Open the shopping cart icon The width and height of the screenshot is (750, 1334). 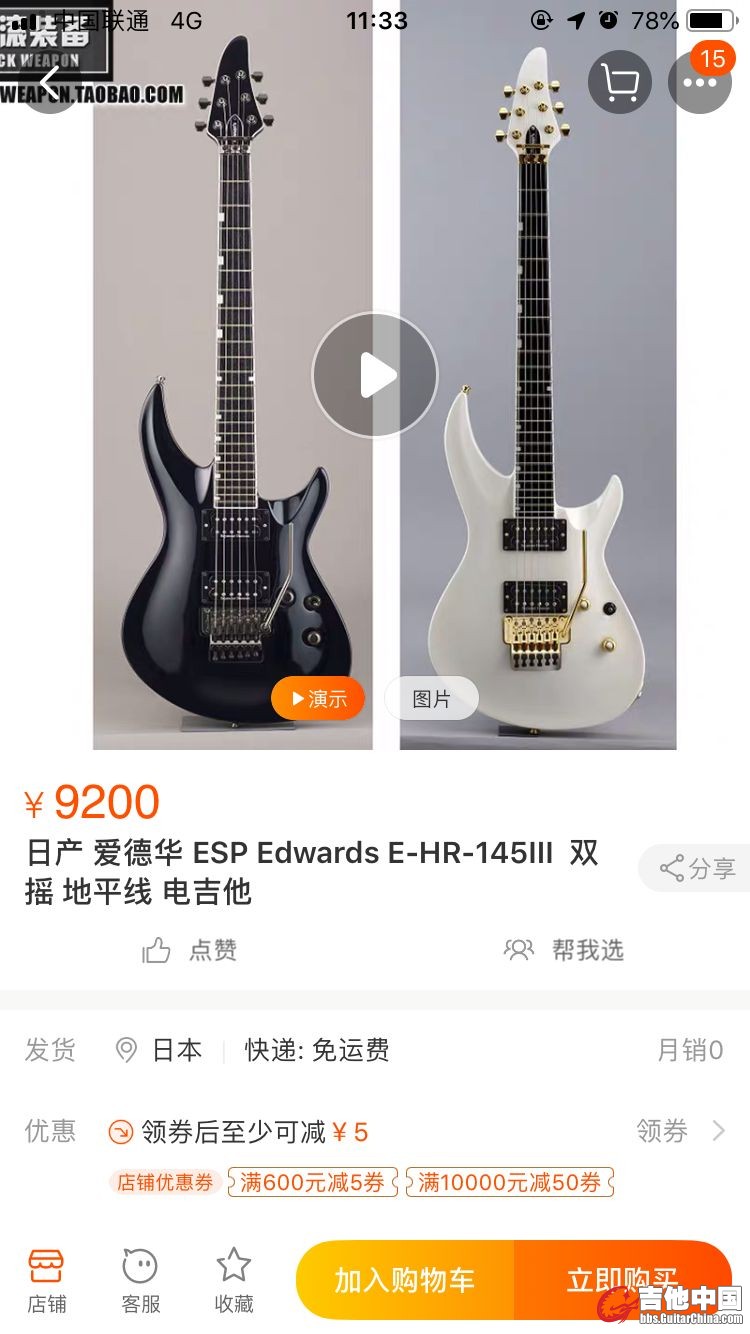click(x=620, y=82)
